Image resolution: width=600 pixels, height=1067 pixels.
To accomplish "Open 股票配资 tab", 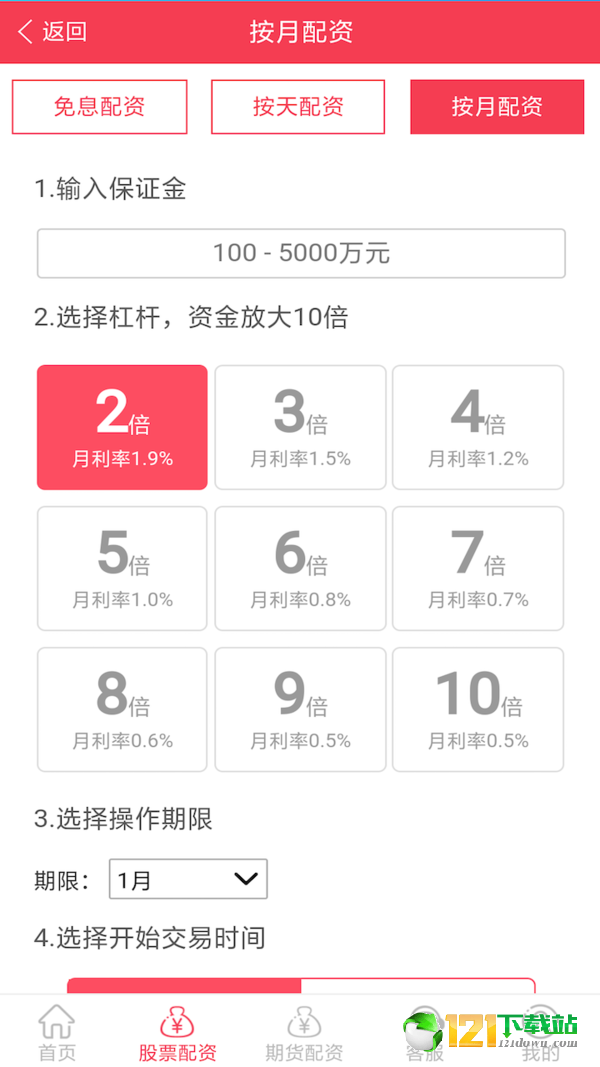I will 177,1034.
